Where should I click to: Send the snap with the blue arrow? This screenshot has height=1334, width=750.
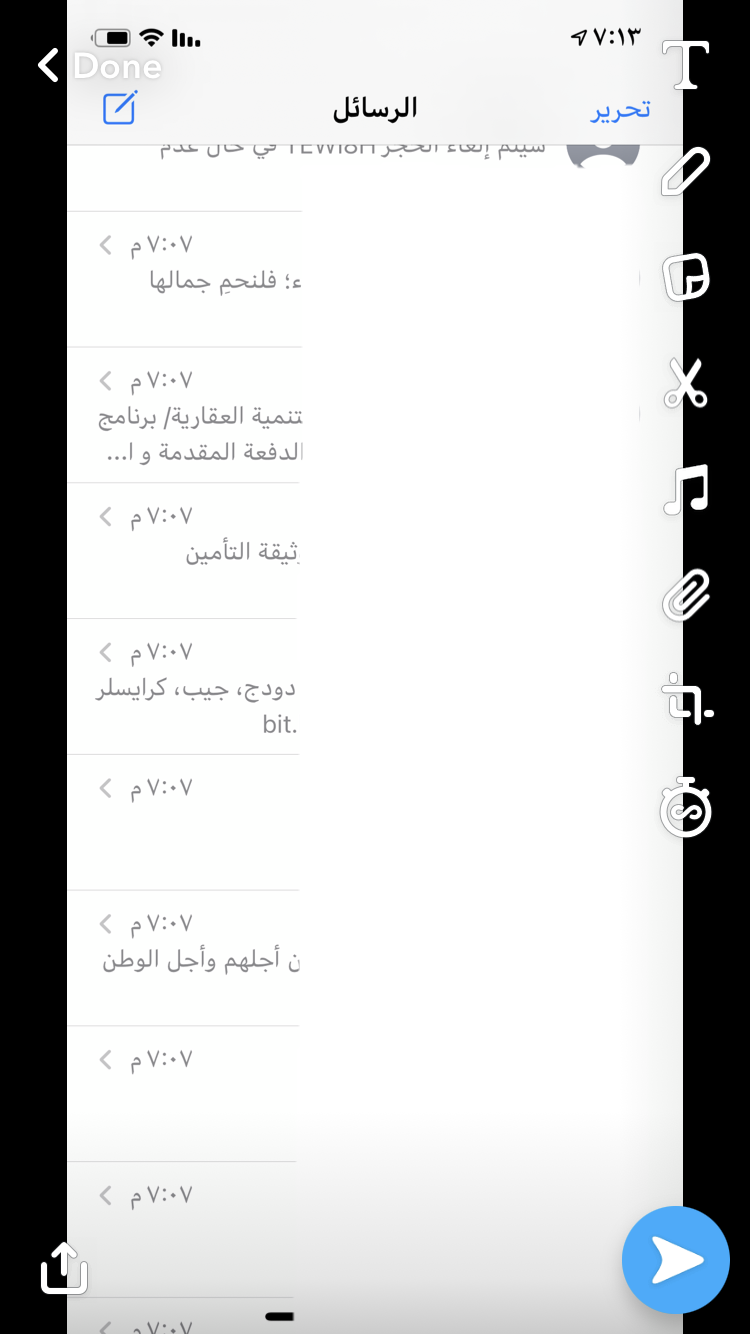[x=676, y=1260]
